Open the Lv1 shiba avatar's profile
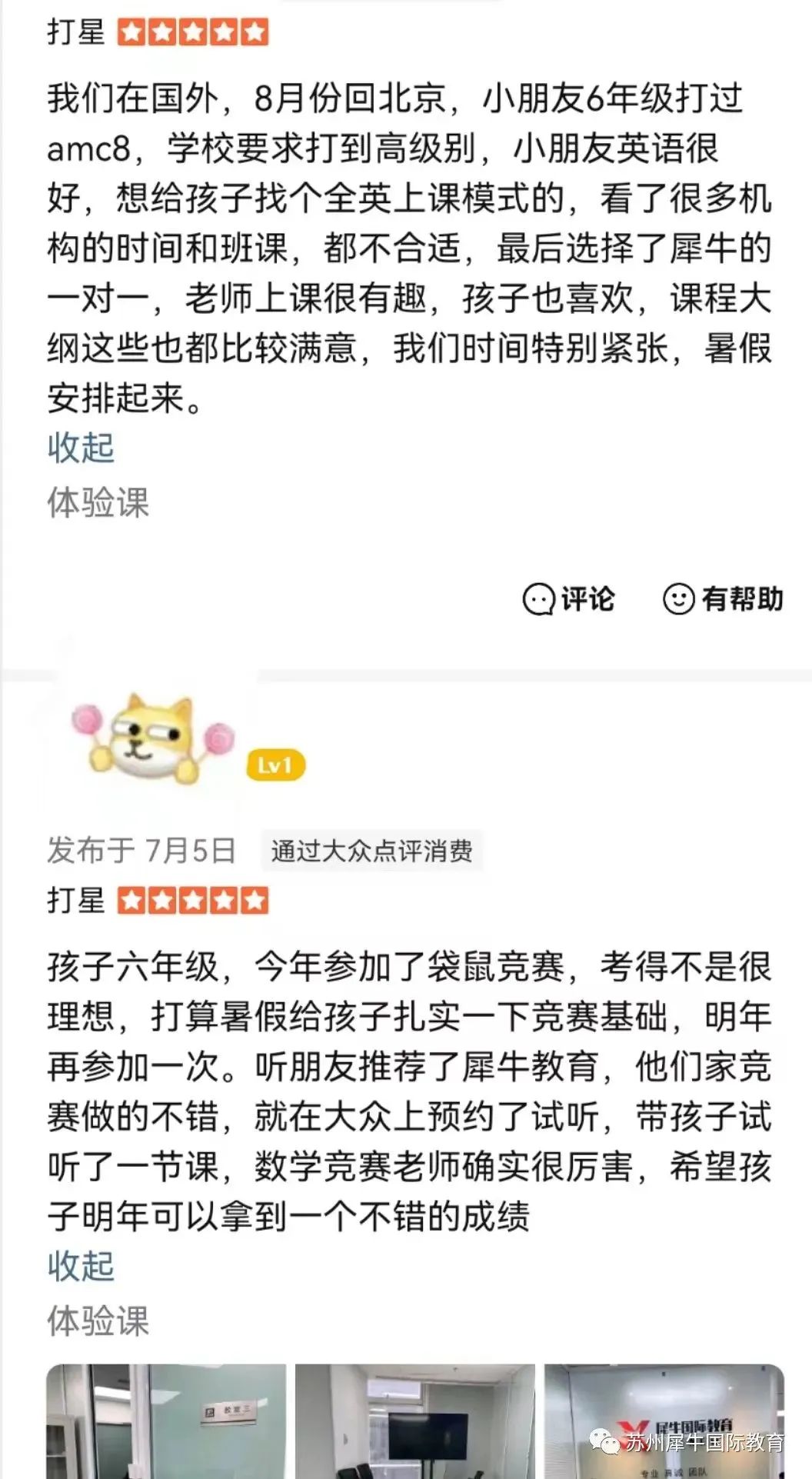Screen dimensions: 812x1479 [x=154, y=739]
